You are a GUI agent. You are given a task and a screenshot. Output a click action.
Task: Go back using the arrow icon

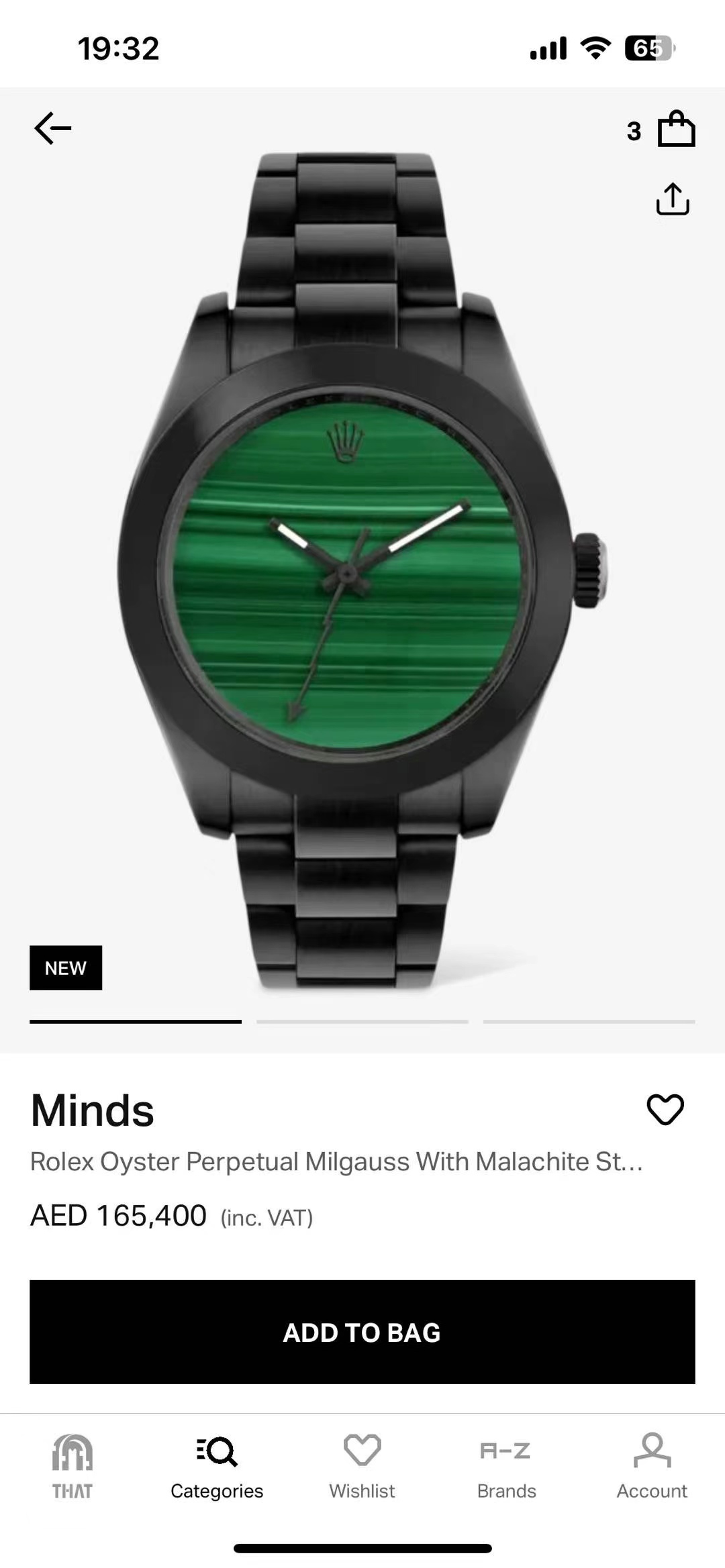[x=52, y=128]
